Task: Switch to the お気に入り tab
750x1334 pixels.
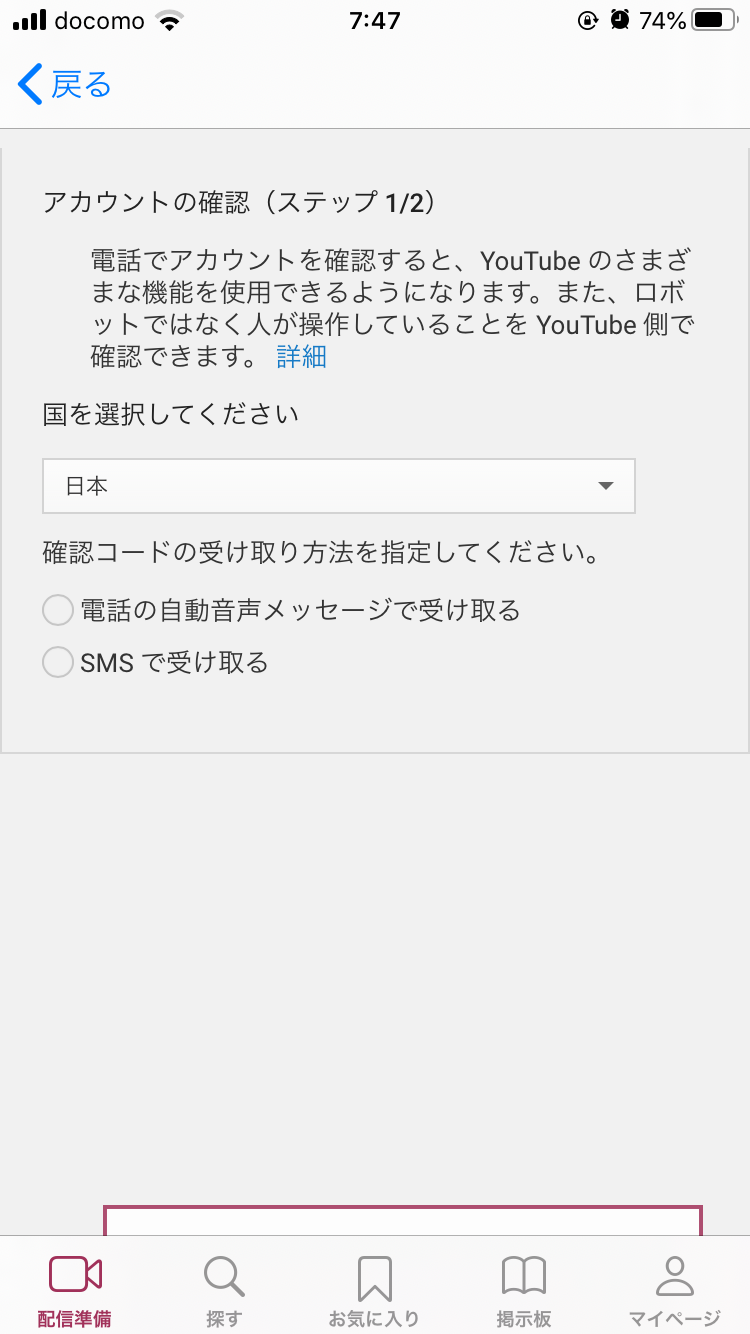Action: pos(374,1290)
